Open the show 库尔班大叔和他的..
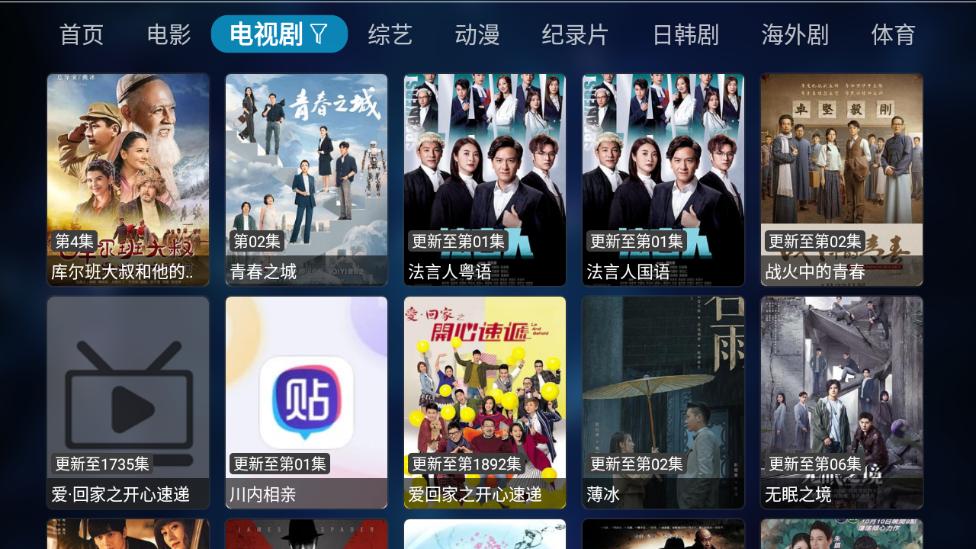976x549 pixels. [128, 180]
